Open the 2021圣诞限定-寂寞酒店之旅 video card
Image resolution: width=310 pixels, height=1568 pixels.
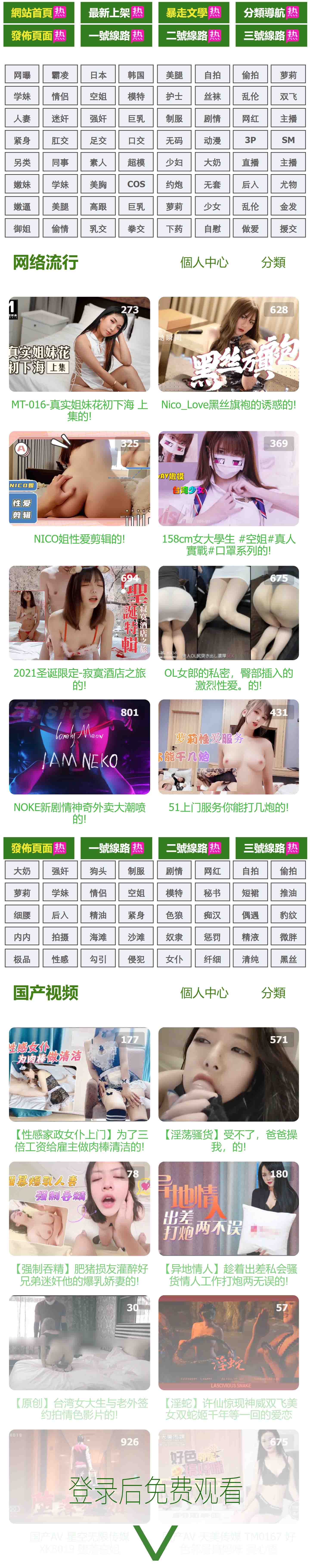coord(79,613)
